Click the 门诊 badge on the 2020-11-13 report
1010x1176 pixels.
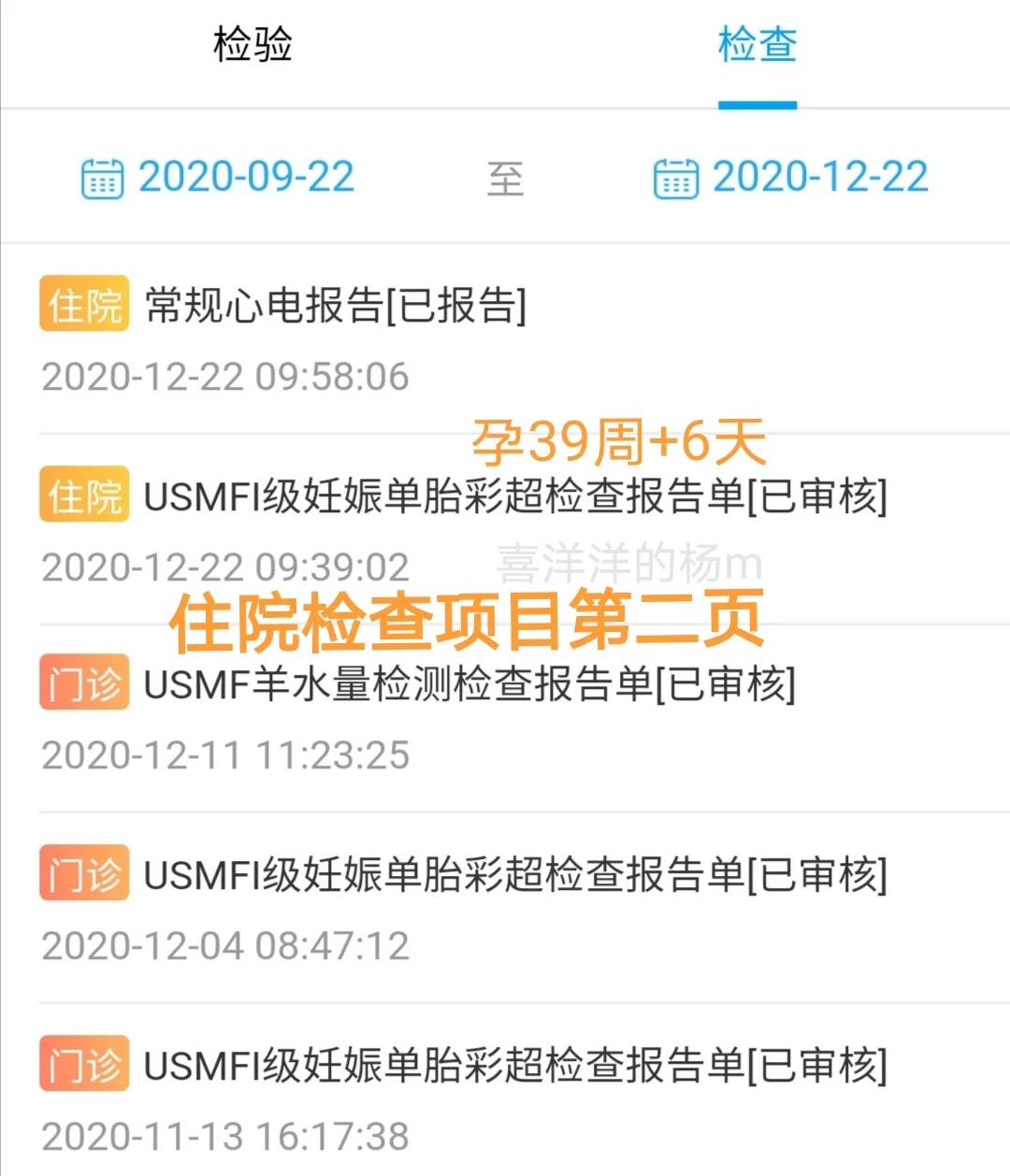(x=83, y=1060)
